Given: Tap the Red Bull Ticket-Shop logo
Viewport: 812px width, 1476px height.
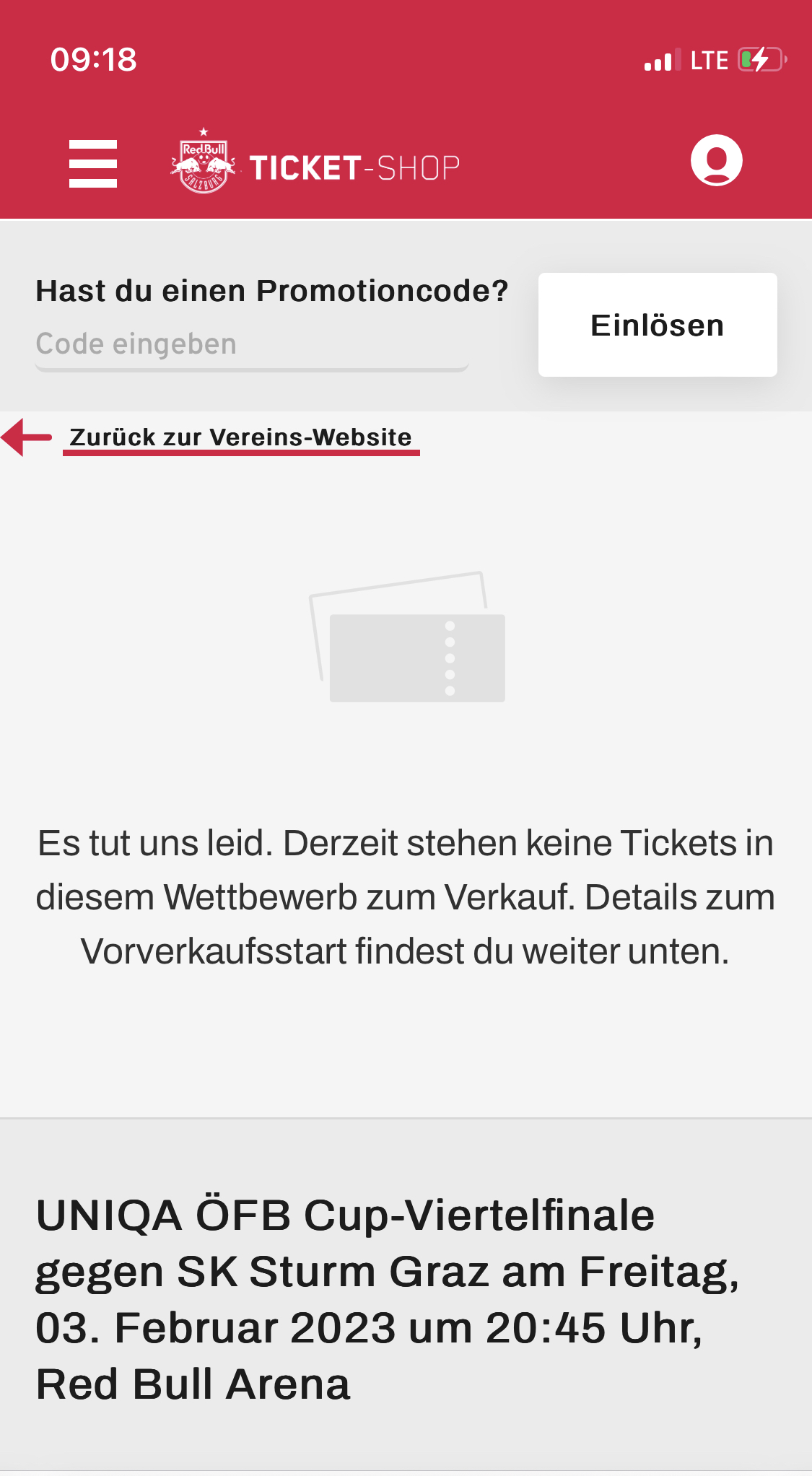Looking at the screenshot, I should [x=315, y=161].
